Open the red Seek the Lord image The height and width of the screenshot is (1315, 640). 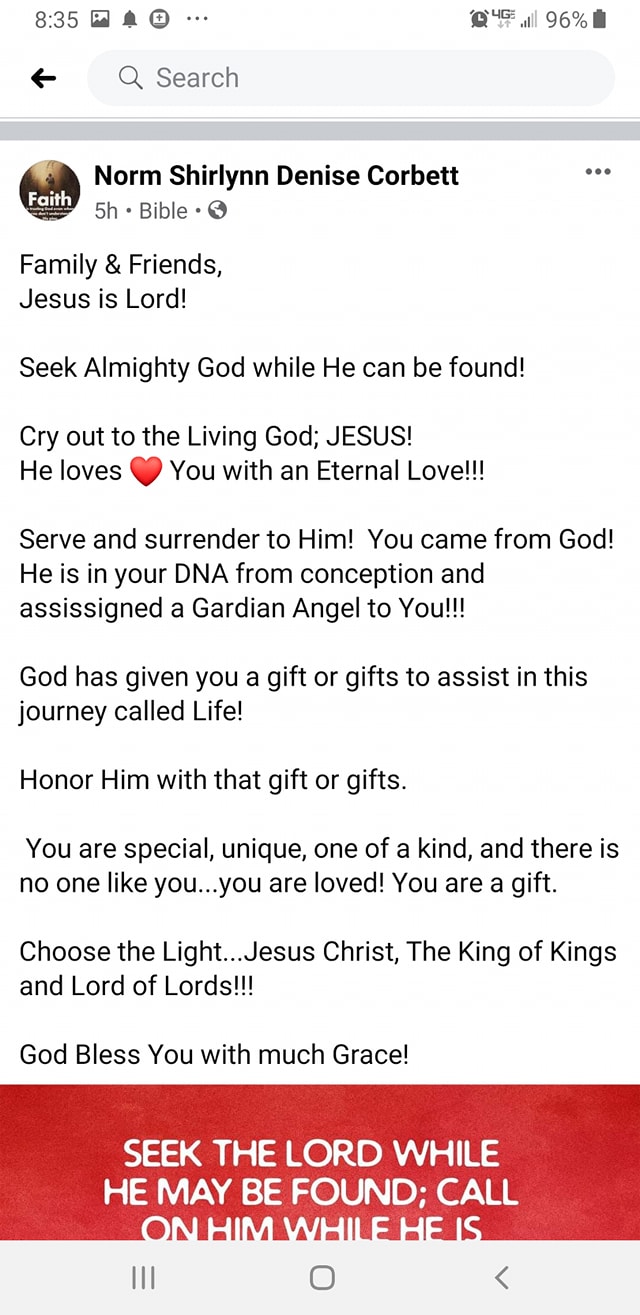320,1165
